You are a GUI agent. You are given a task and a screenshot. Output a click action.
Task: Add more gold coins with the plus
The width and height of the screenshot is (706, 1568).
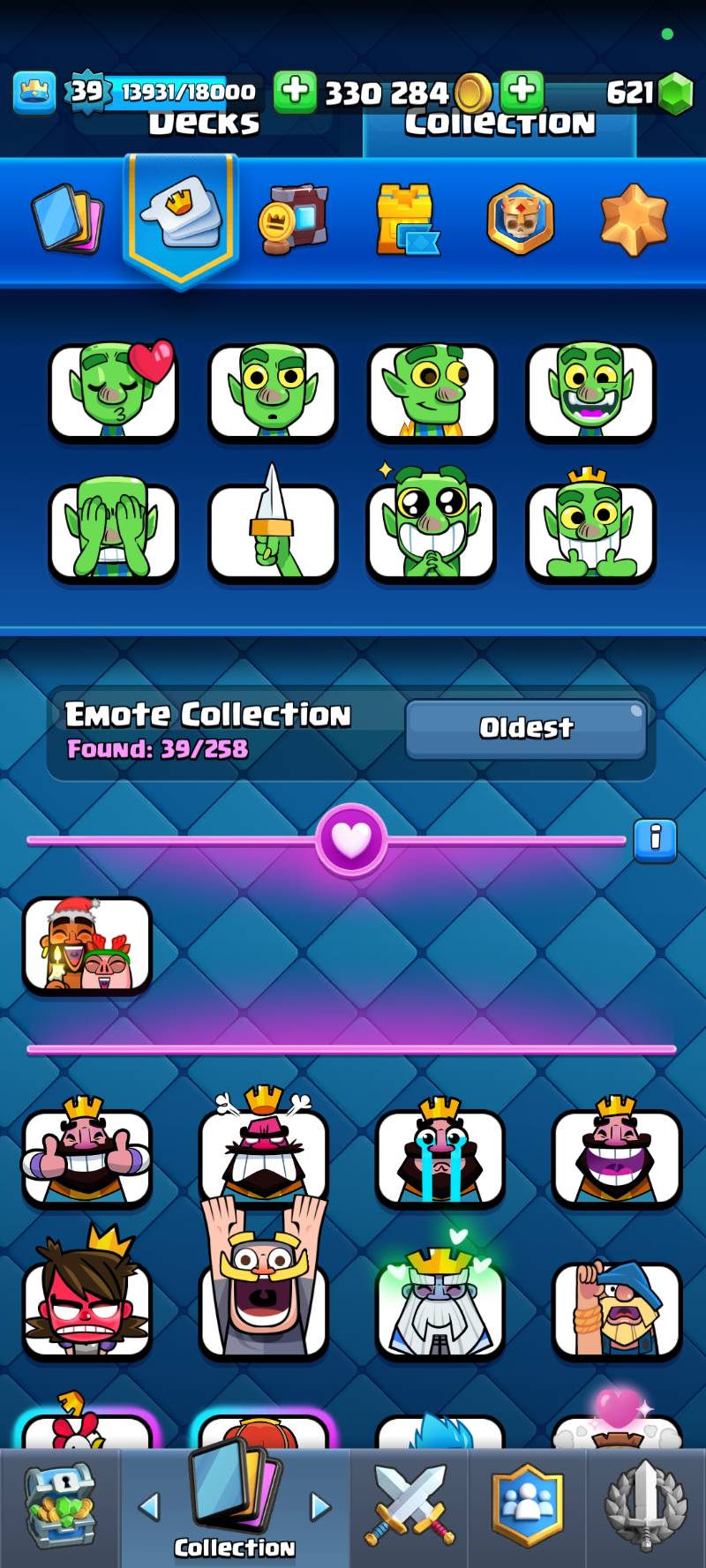pyautogui.click(x=295, y=91)
